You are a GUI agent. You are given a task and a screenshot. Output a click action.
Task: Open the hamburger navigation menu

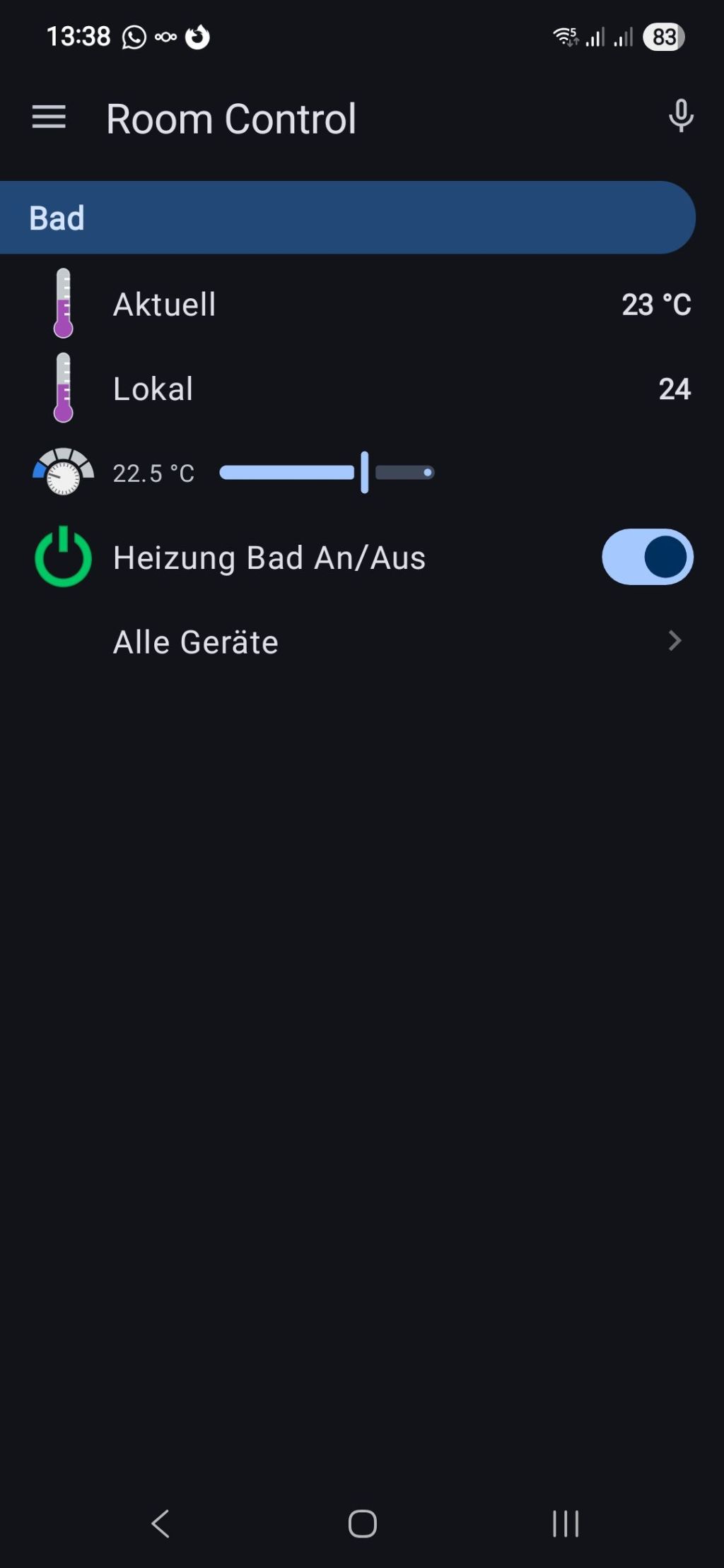[49, 117]
